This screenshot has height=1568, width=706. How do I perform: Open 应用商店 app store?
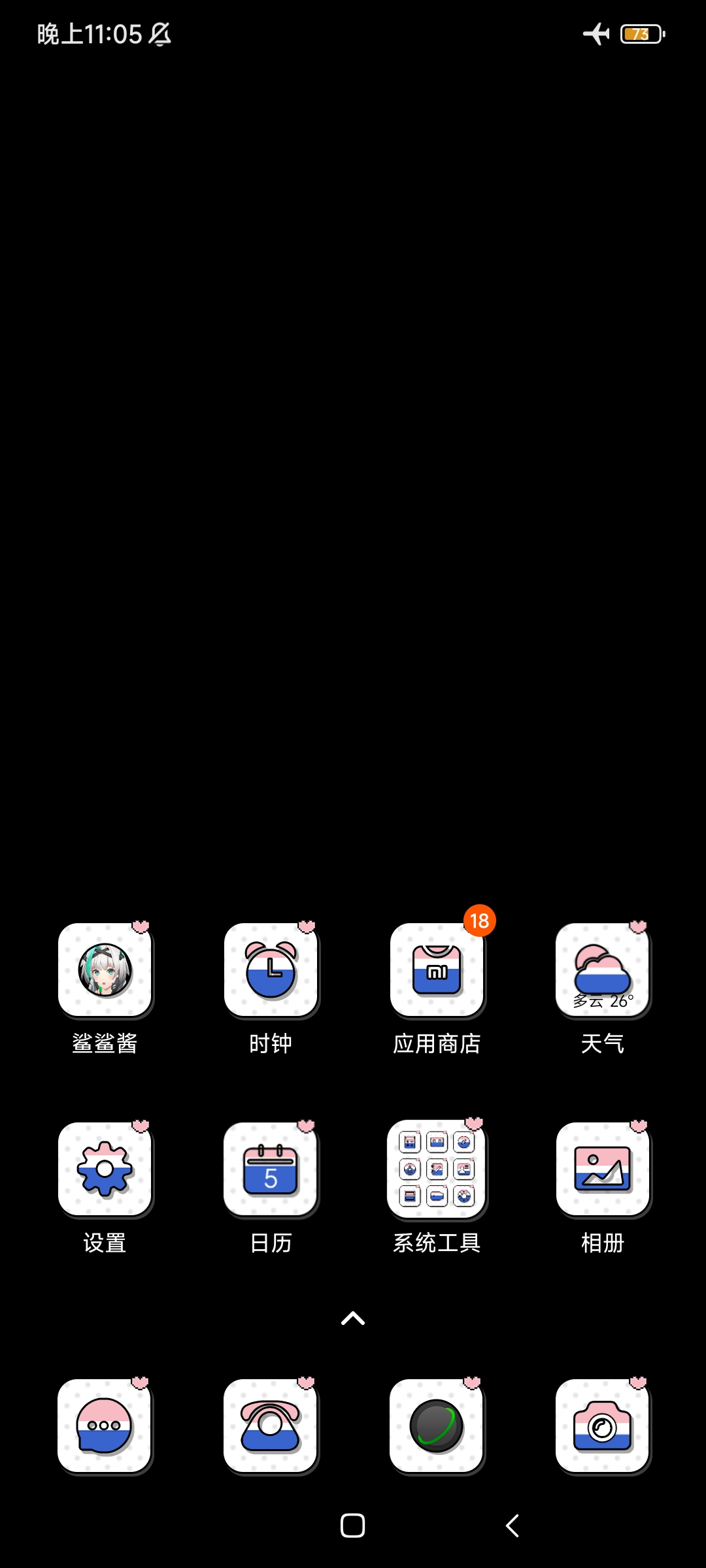(x=437, y=970)
